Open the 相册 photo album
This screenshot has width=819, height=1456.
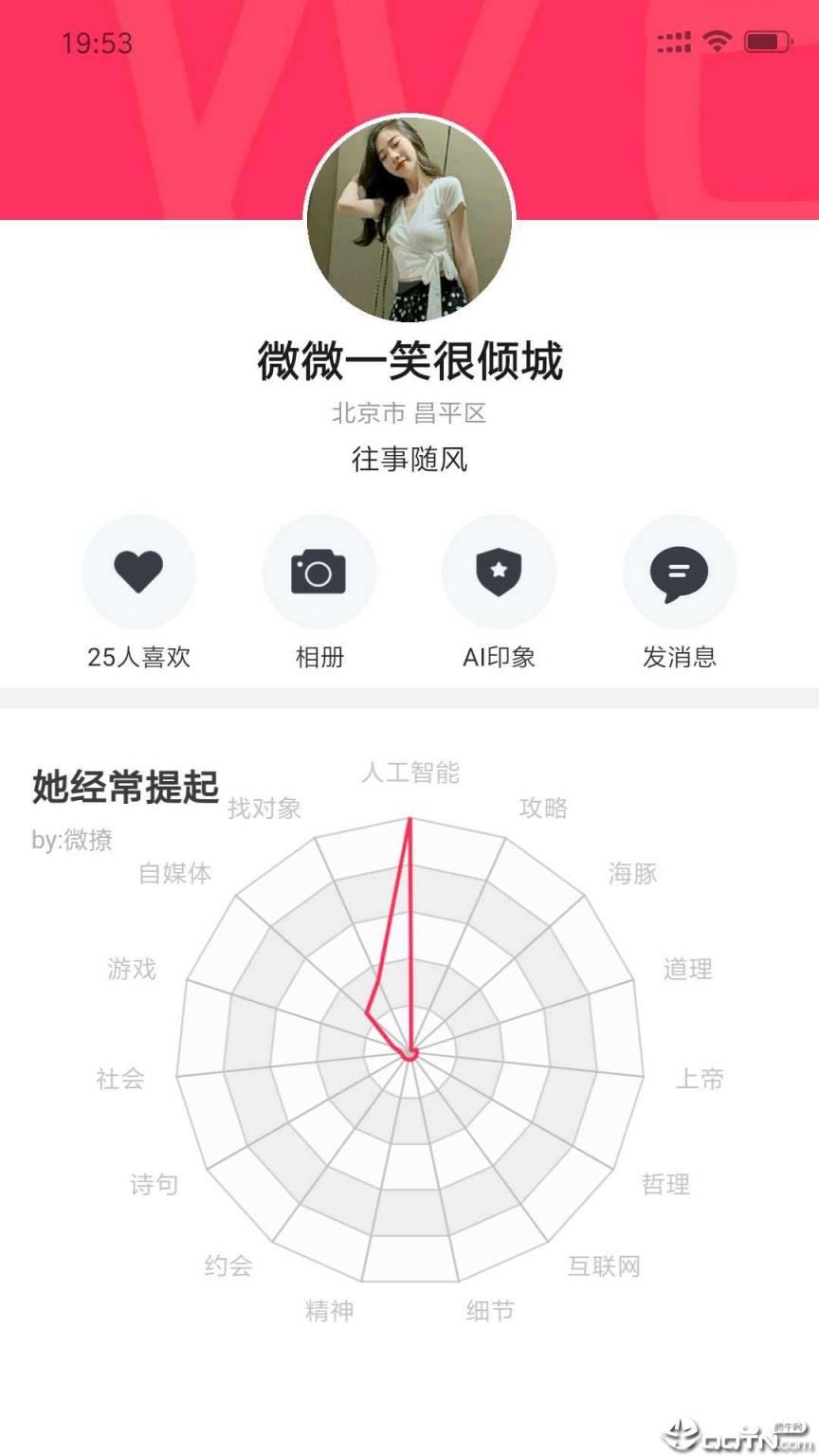(x=319, y=657)
